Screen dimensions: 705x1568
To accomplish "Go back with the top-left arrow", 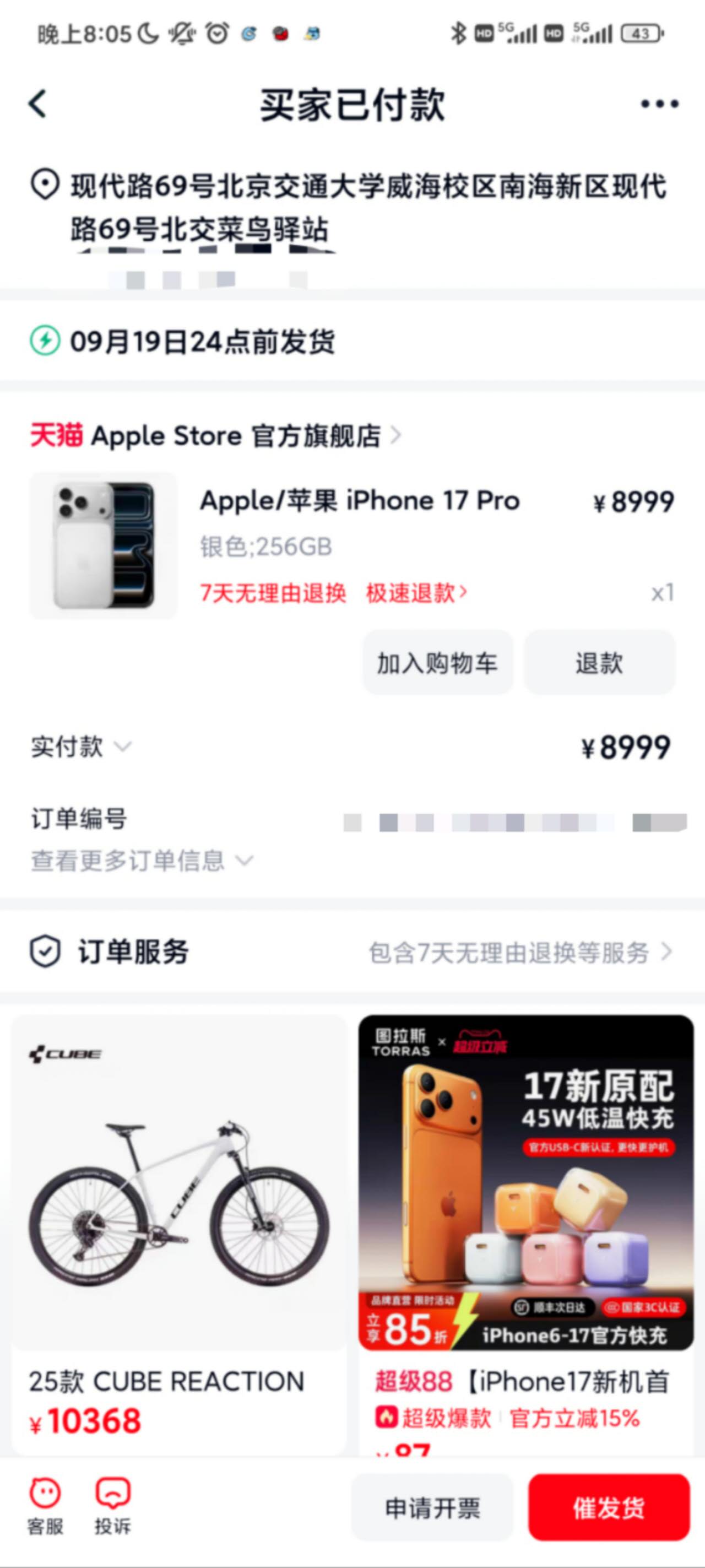I will [x=37, y=104].
